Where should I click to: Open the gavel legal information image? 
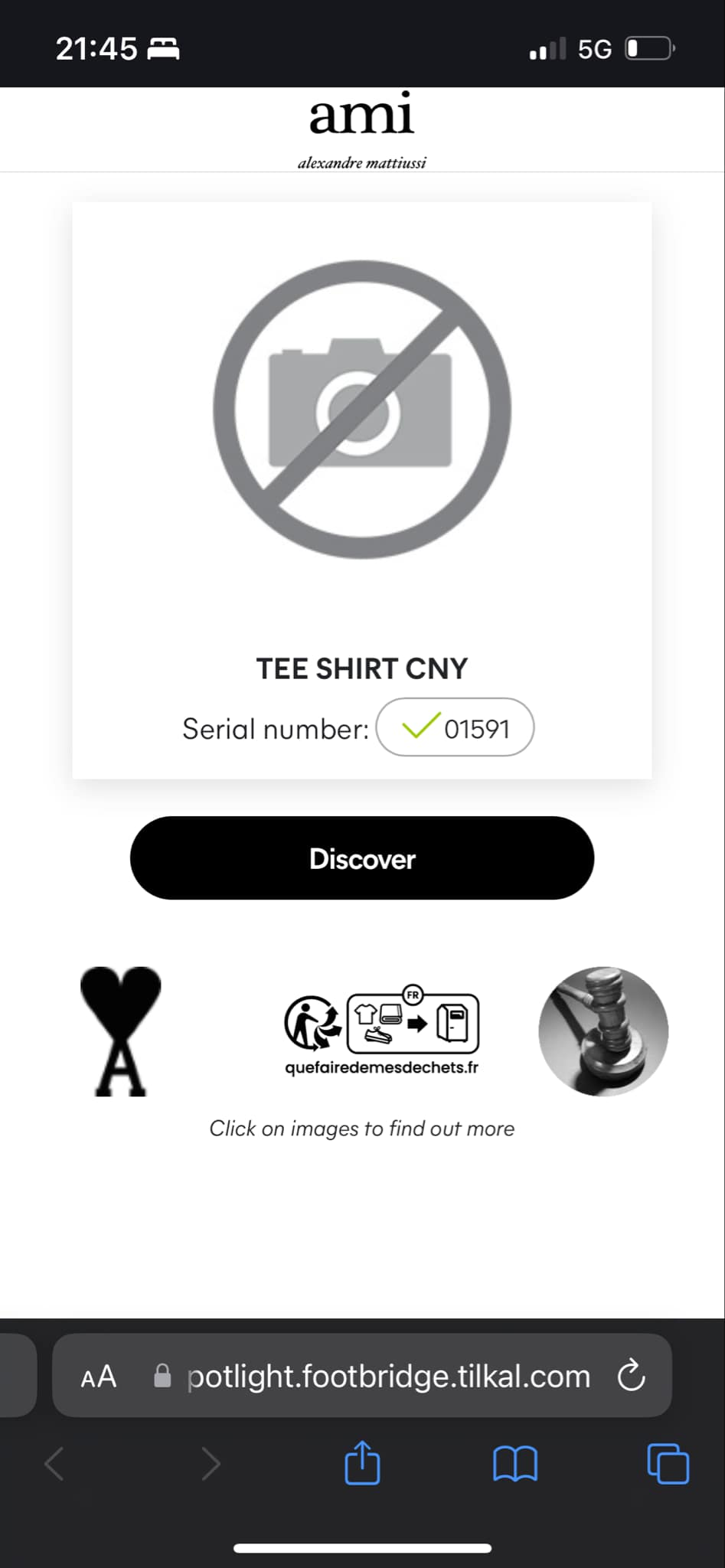pyautogui.click(x=603, y=1031)
